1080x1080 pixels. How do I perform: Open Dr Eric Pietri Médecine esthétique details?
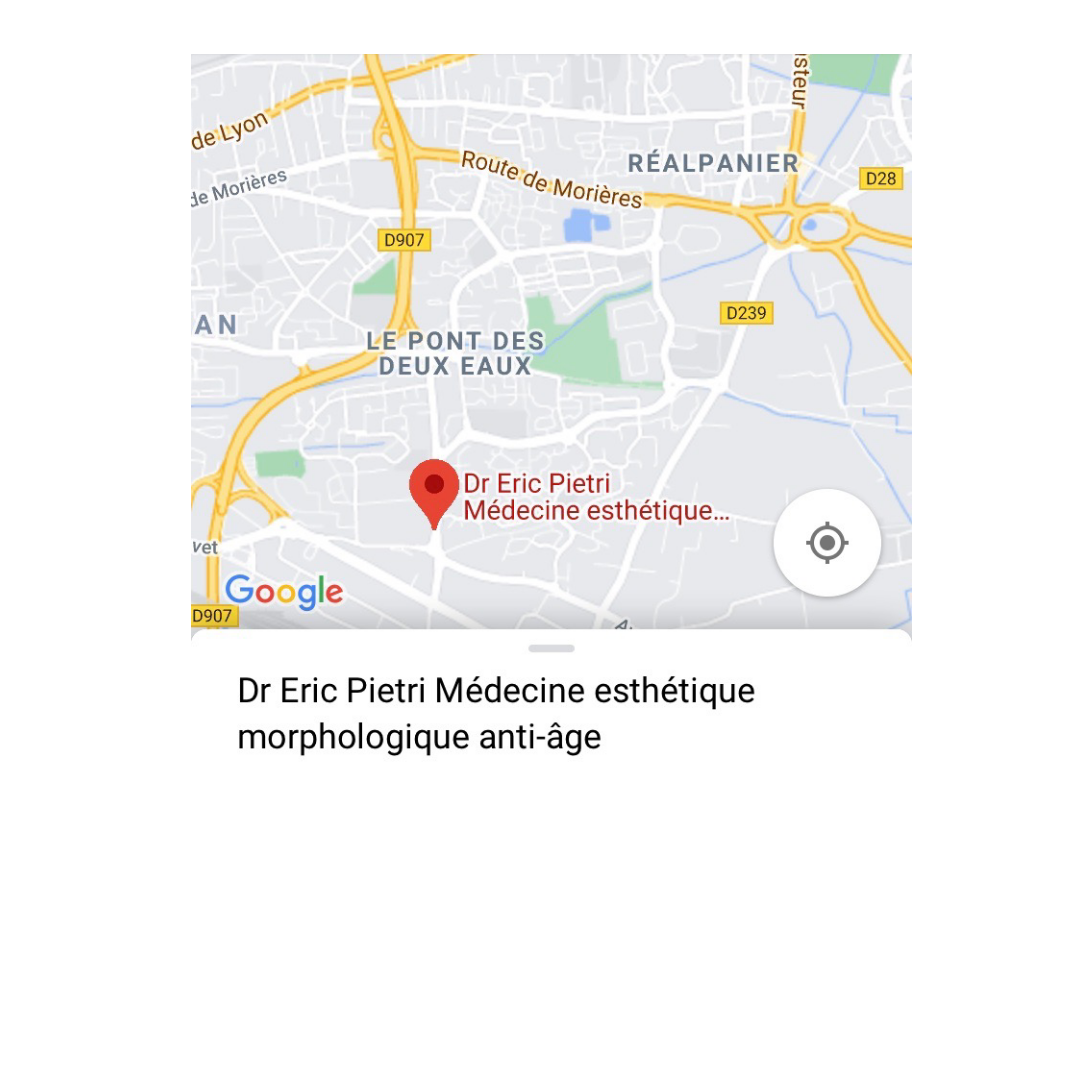coord(496,714)
